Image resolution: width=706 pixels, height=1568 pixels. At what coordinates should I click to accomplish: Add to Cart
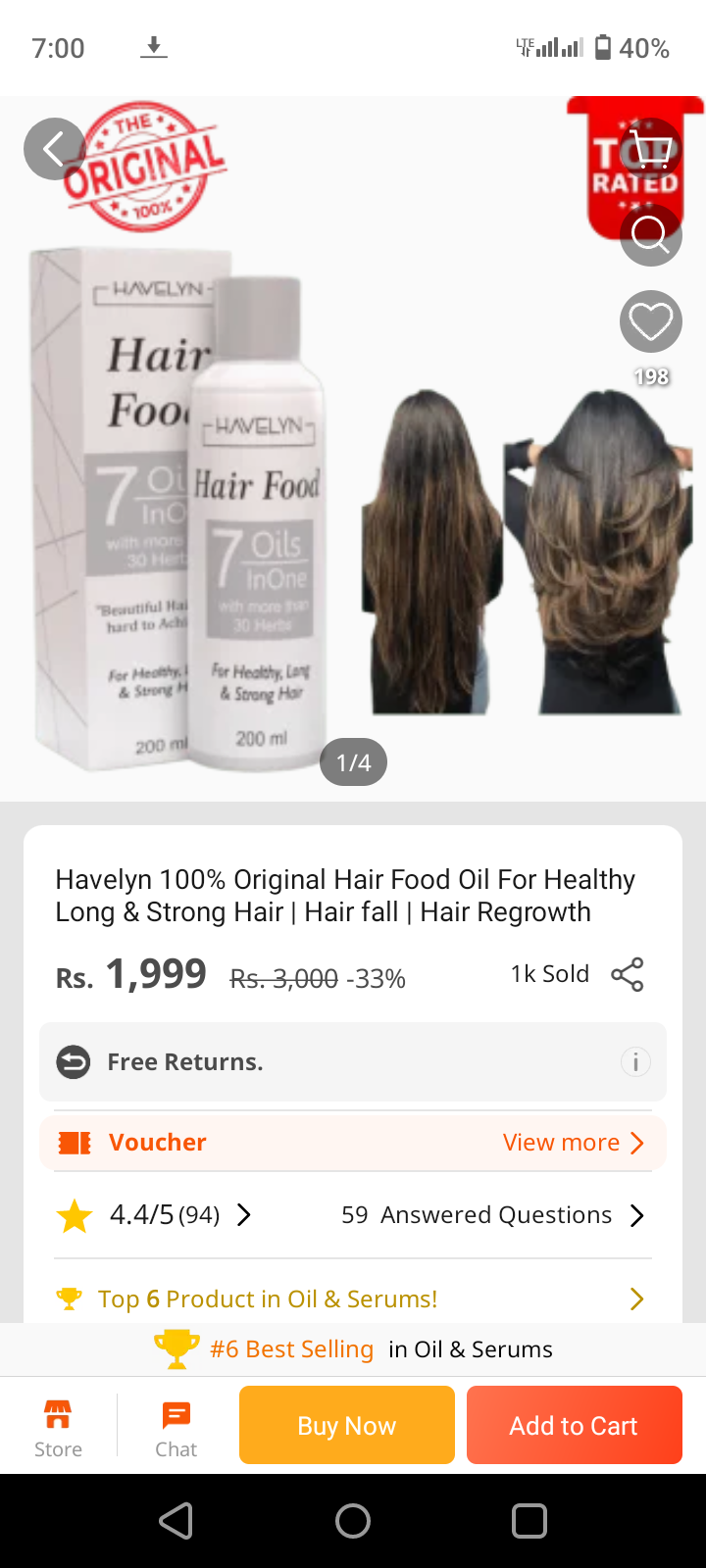574,1425
